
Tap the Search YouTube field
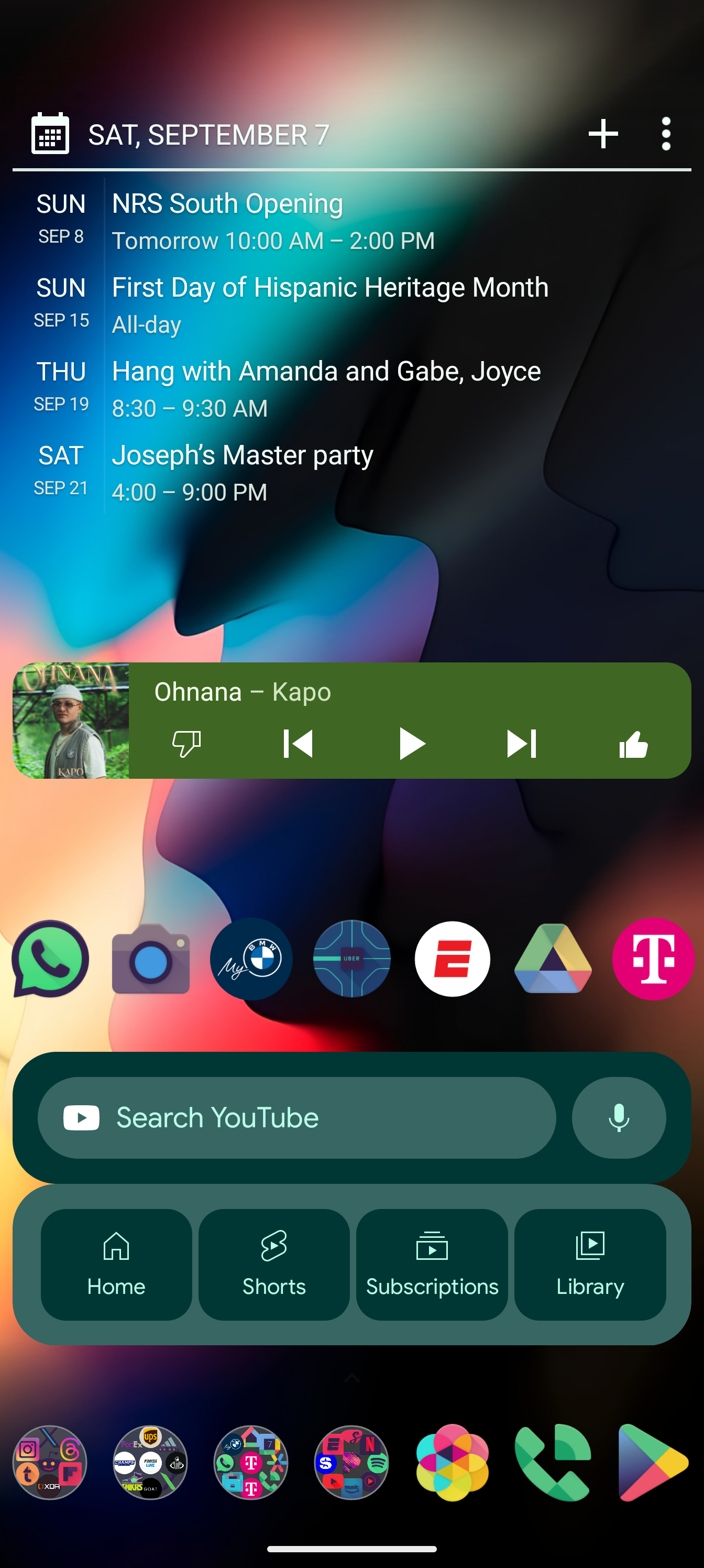[297, 1117]
